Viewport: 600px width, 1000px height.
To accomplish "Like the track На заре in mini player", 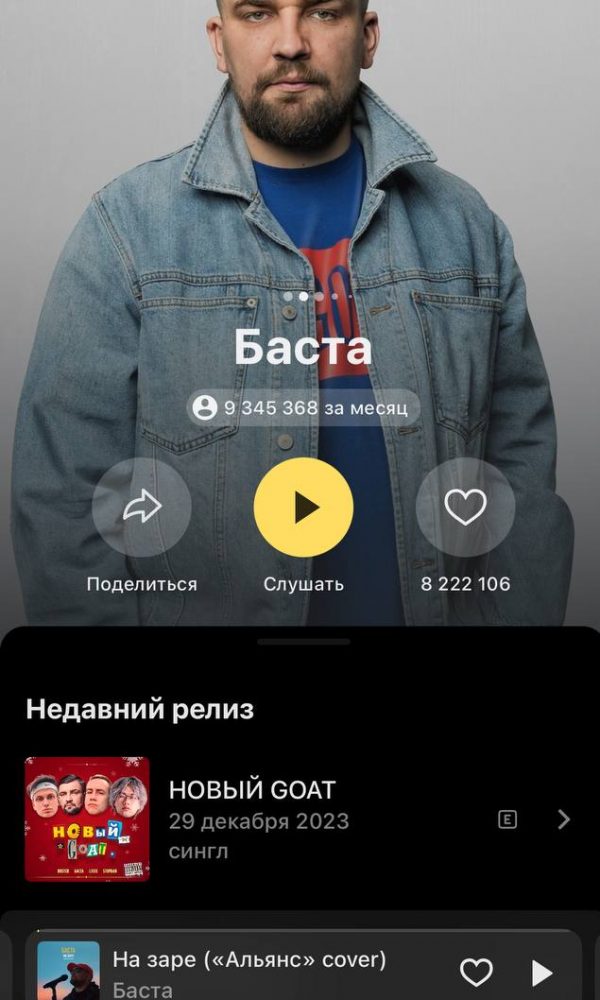I will (476, 971).
